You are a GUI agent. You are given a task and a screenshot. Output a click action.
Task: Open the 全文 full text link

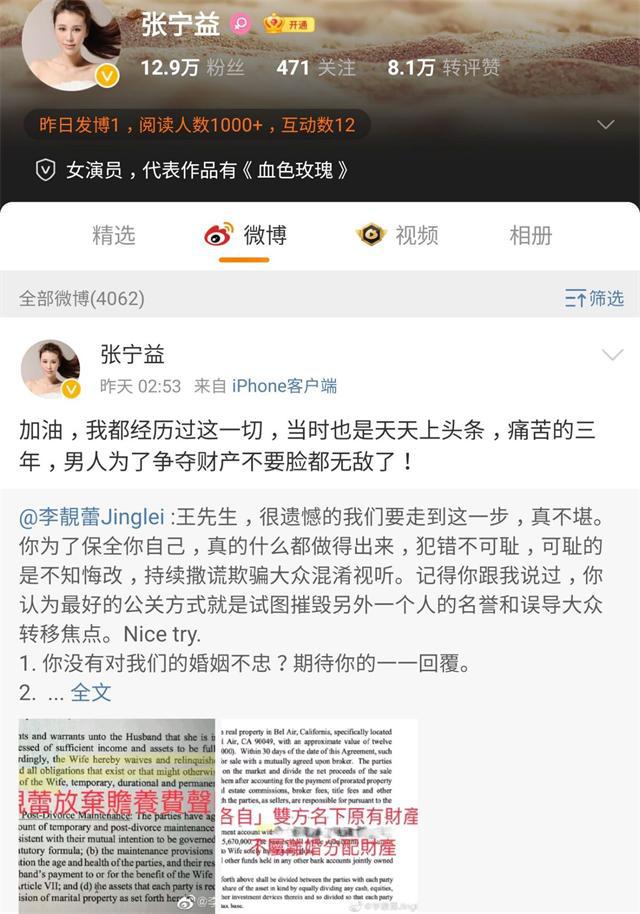coord(91,692)
